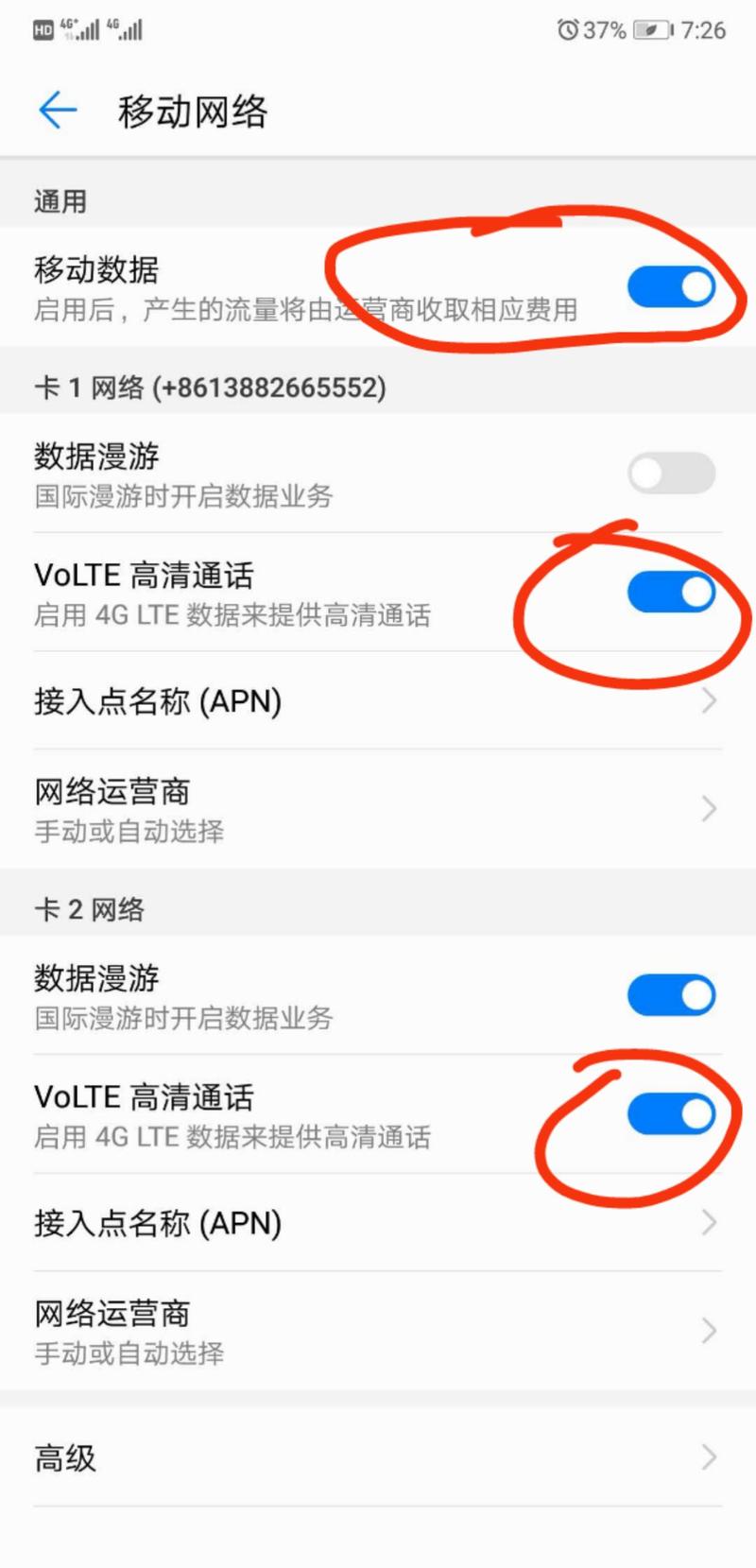This screenshot has width=756, height=1568.
Task: Expand network operator selection for SIM card 2
Action: coord(378,1330)
